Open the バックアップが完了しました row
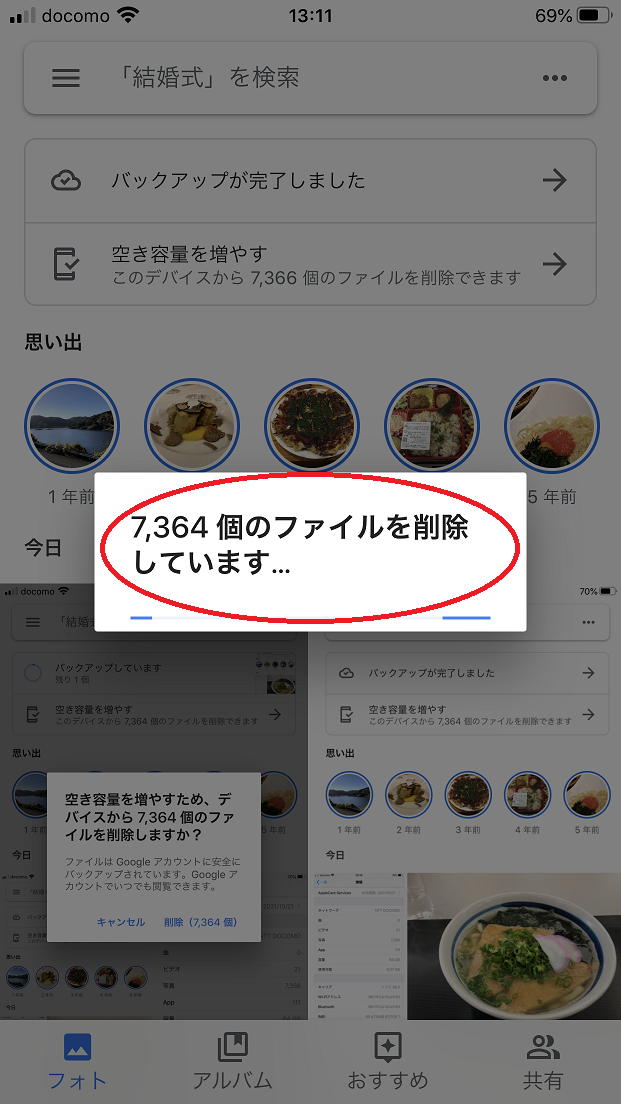The image size is (621, 1104). point(310,181)
